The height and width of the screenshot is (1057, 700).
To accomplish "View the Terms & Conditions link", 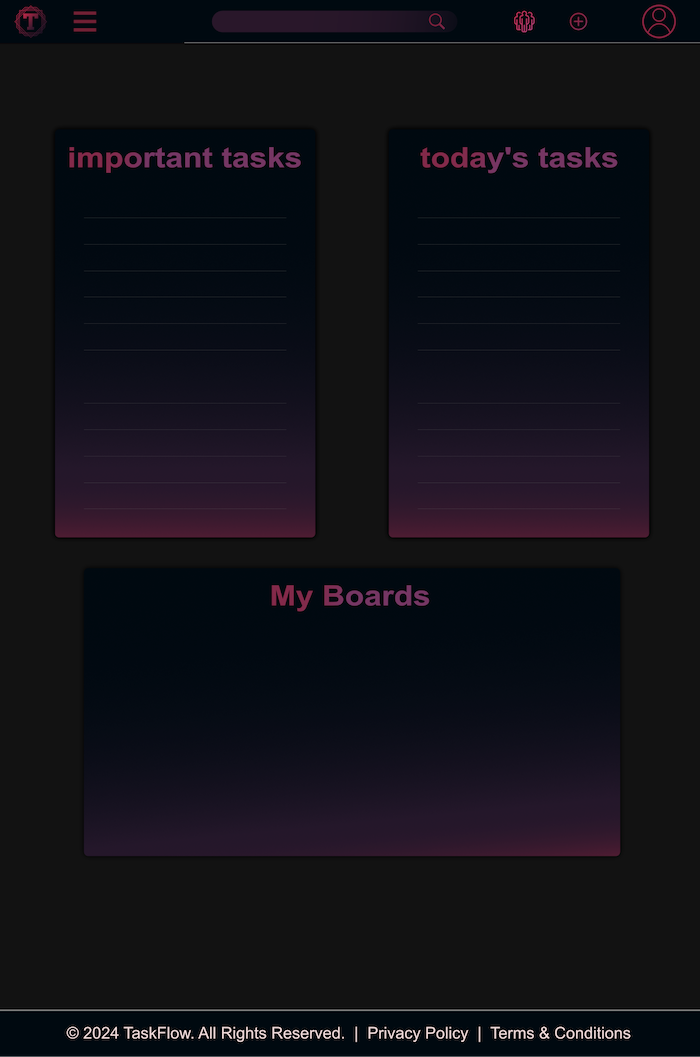I will 560,1033.
